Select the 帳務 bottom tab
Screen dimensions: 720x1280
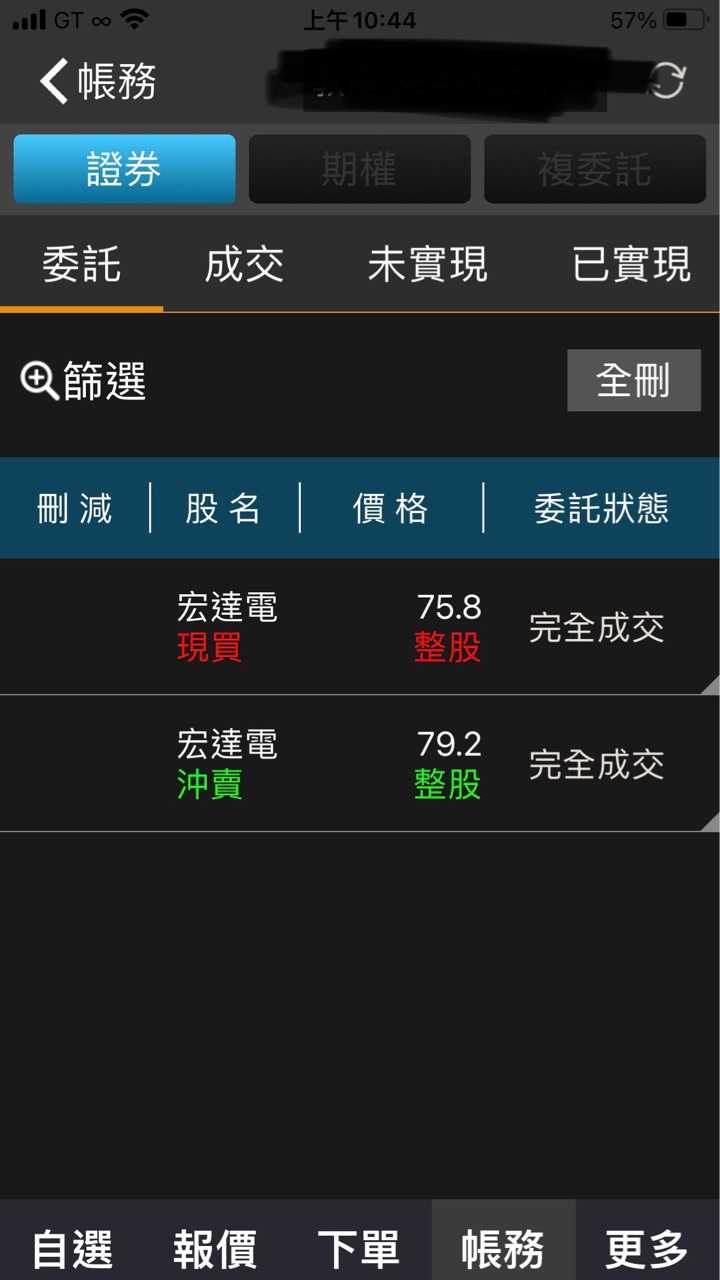click(x=503, y=1247)
